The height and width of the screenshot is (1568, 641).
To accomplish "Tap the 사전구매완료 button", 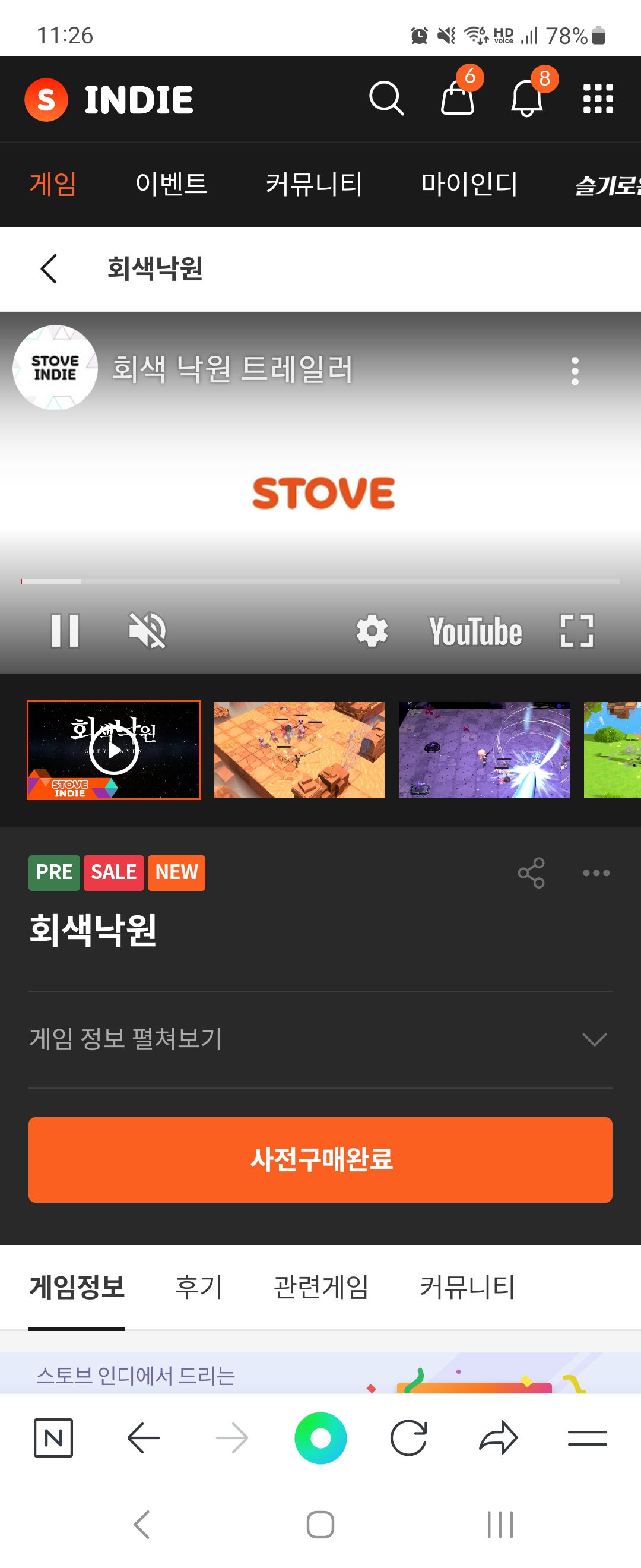I will point(320,1159).
